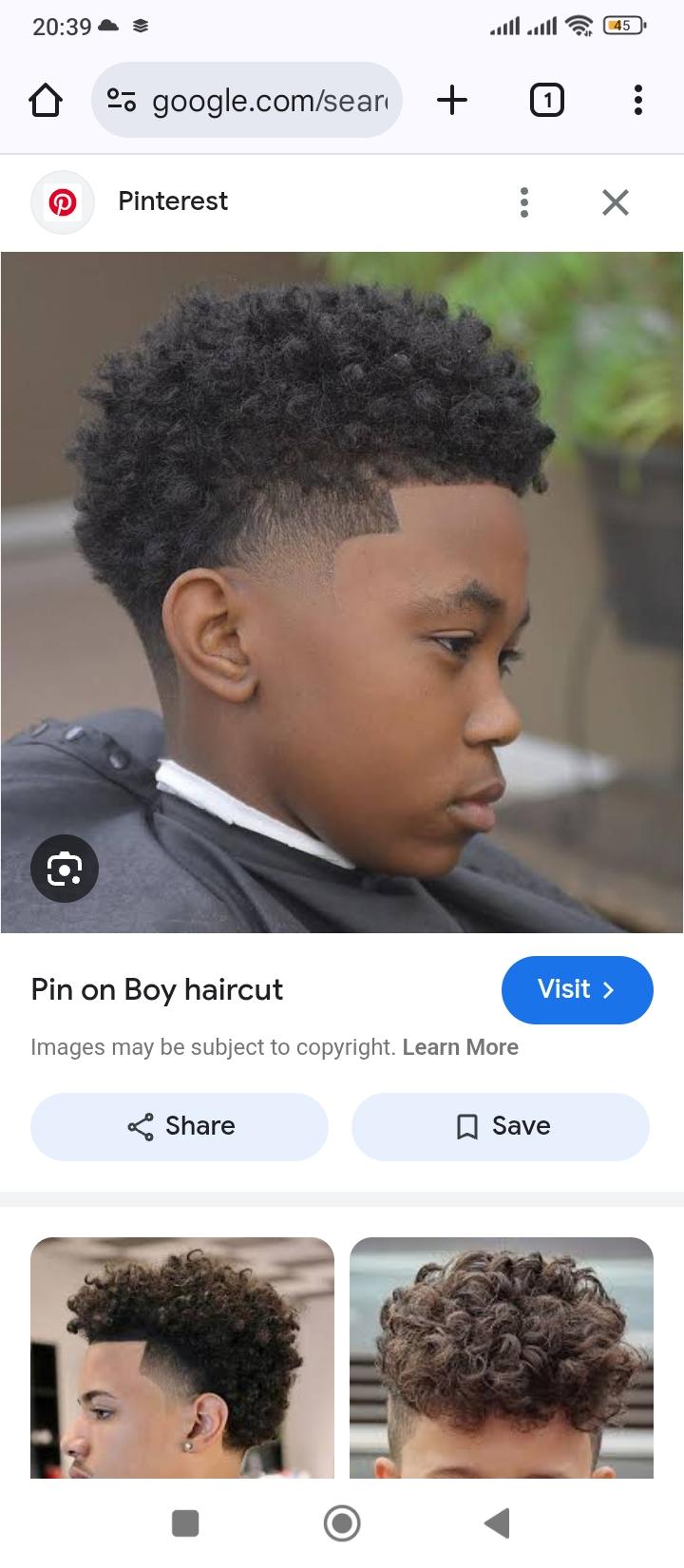Viewport: 684px width, 1568px height.
Task: Open the related curly fade haircut with earring
Action: click(x=182, y=1357)
